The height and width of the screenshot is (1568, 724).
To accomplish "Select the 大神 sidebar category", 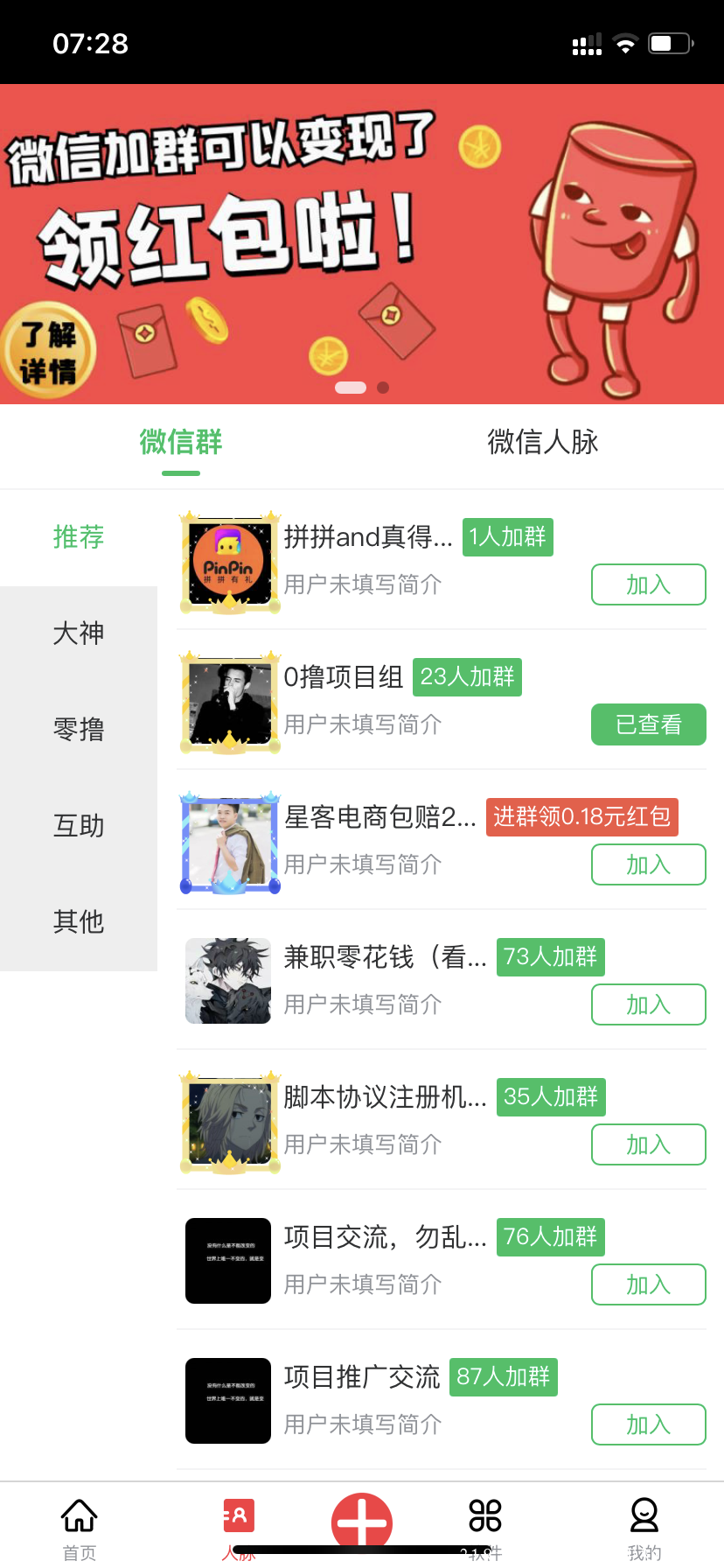I will (x=79, y=633).
